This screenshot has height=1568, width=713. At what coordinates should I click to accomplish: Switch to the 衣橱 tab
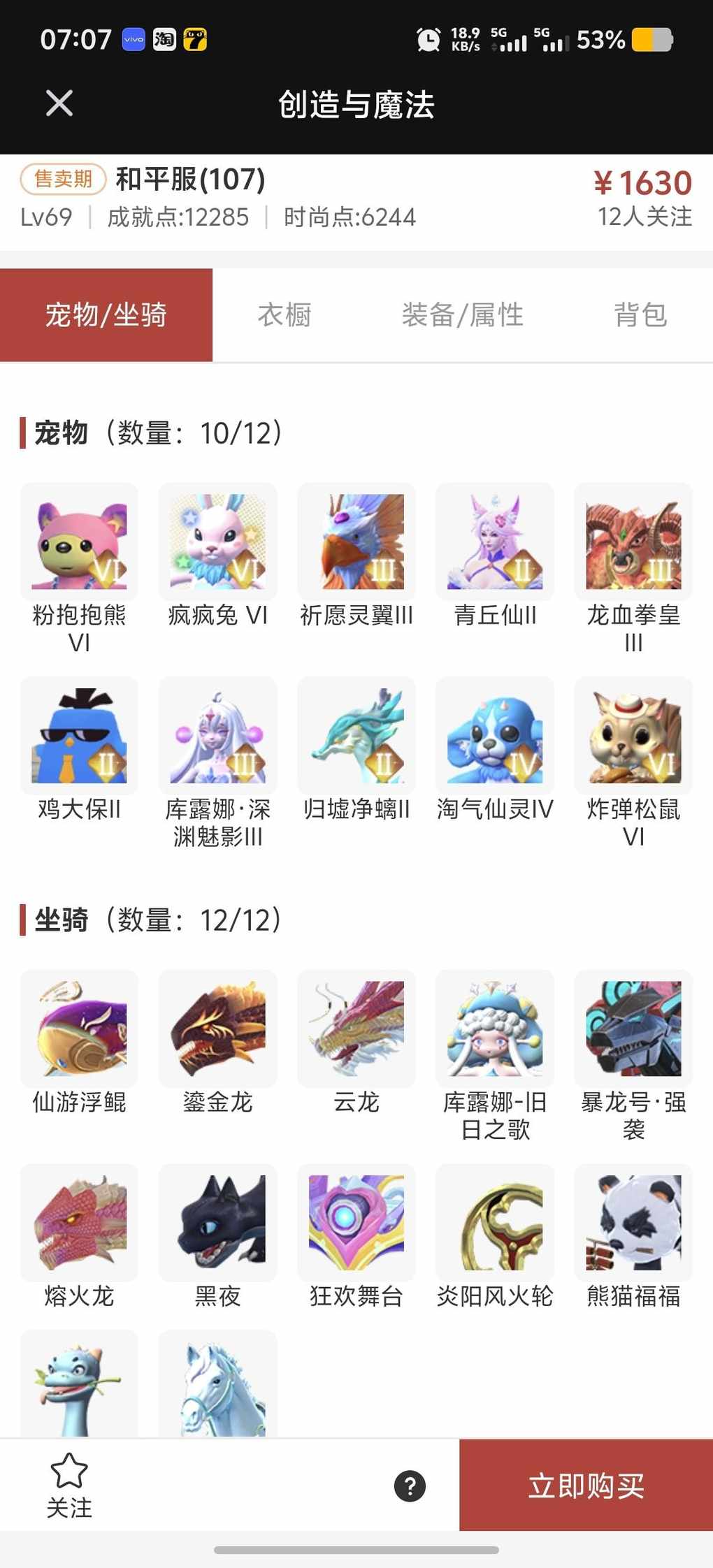coord(285,315)
